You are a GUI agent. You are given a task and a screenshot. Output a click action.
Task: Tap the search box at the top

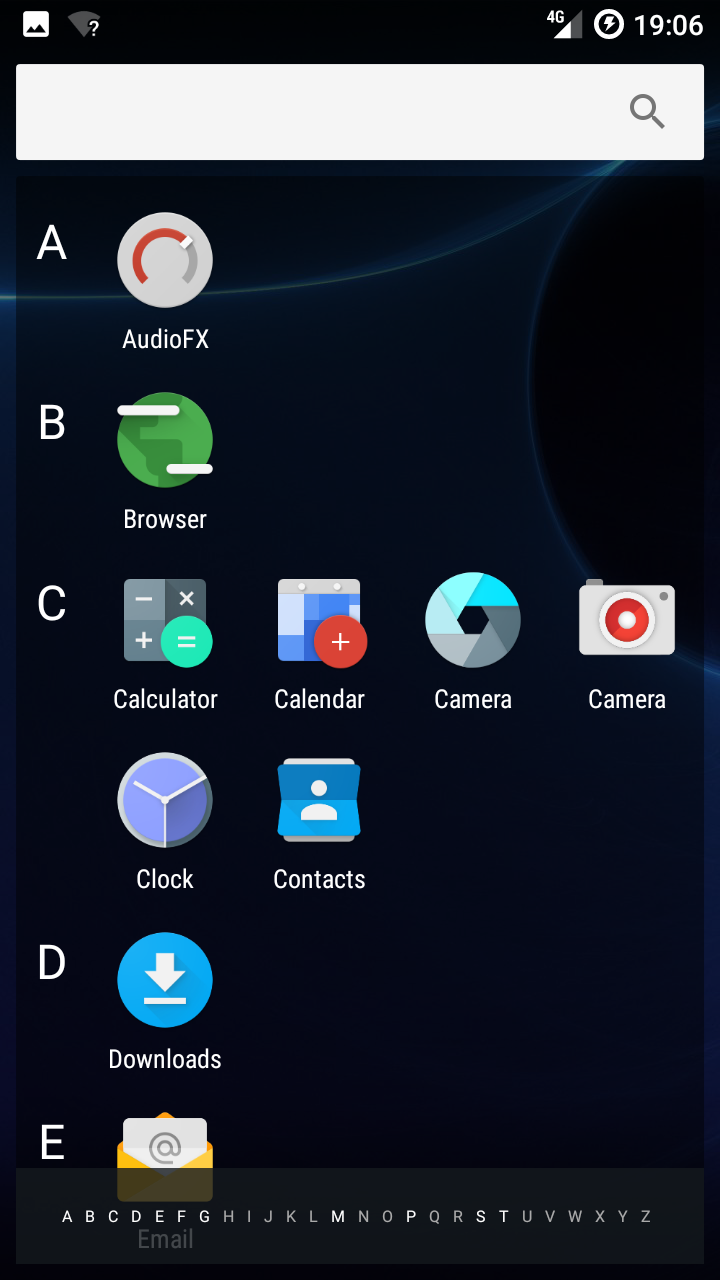[x=360, y=112]
